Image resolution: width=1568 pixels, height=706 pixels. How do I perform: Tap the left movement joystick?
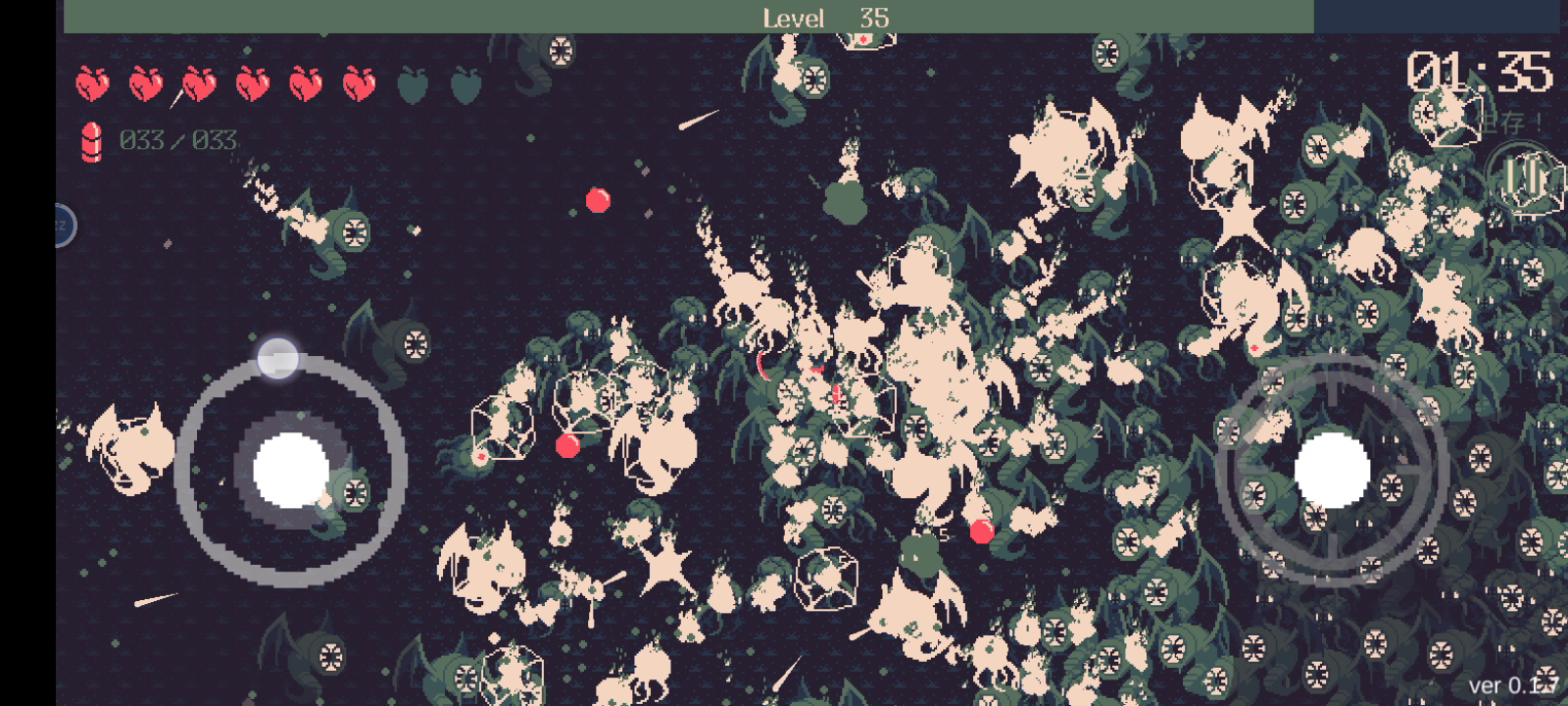point(291,471)
